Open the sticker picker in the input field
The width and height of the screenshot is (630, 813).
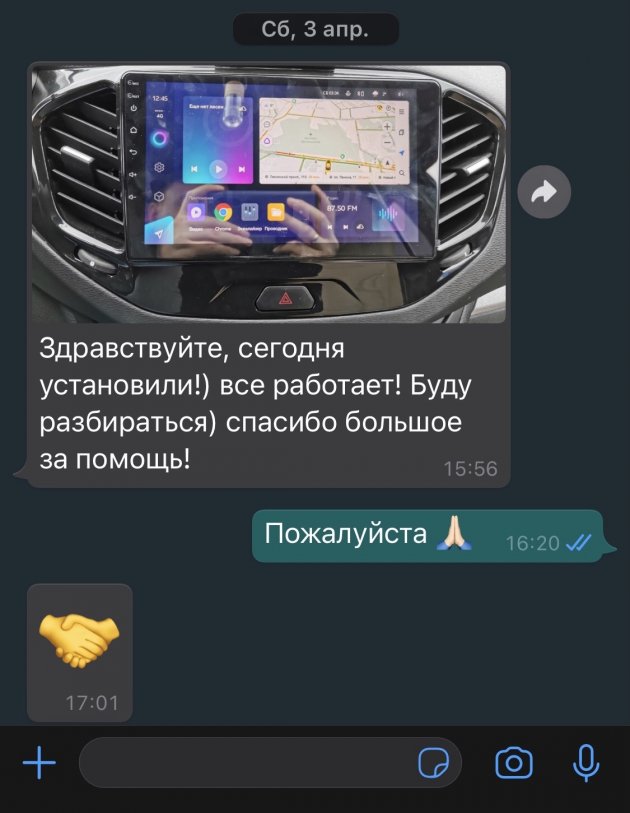click(x=432, y=765)
